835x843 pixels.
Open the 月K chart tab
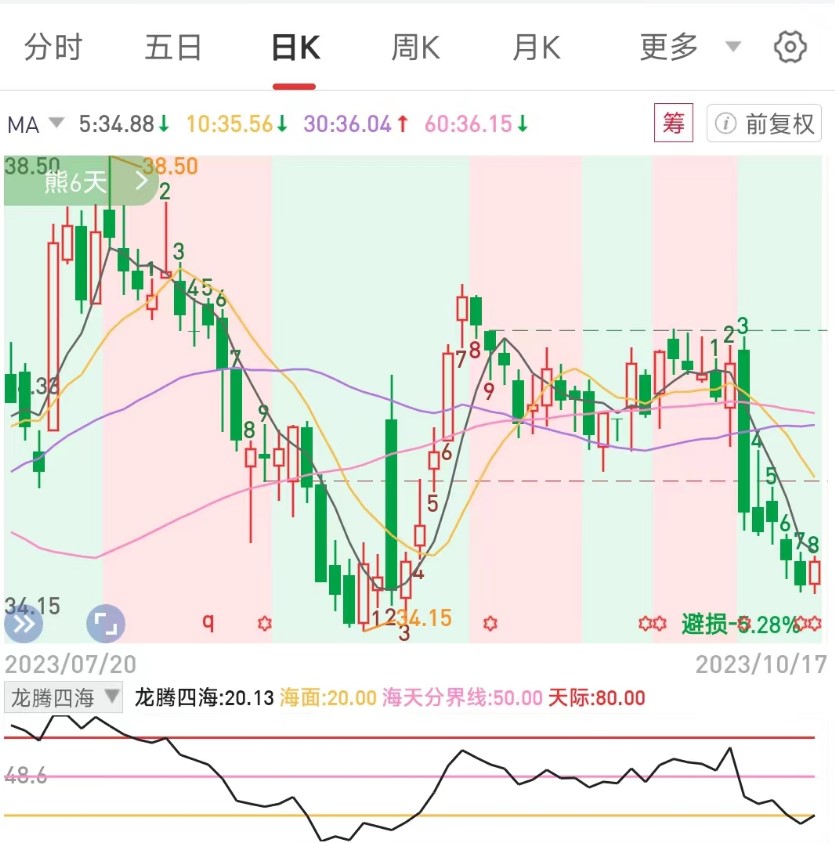coord(536,47)
